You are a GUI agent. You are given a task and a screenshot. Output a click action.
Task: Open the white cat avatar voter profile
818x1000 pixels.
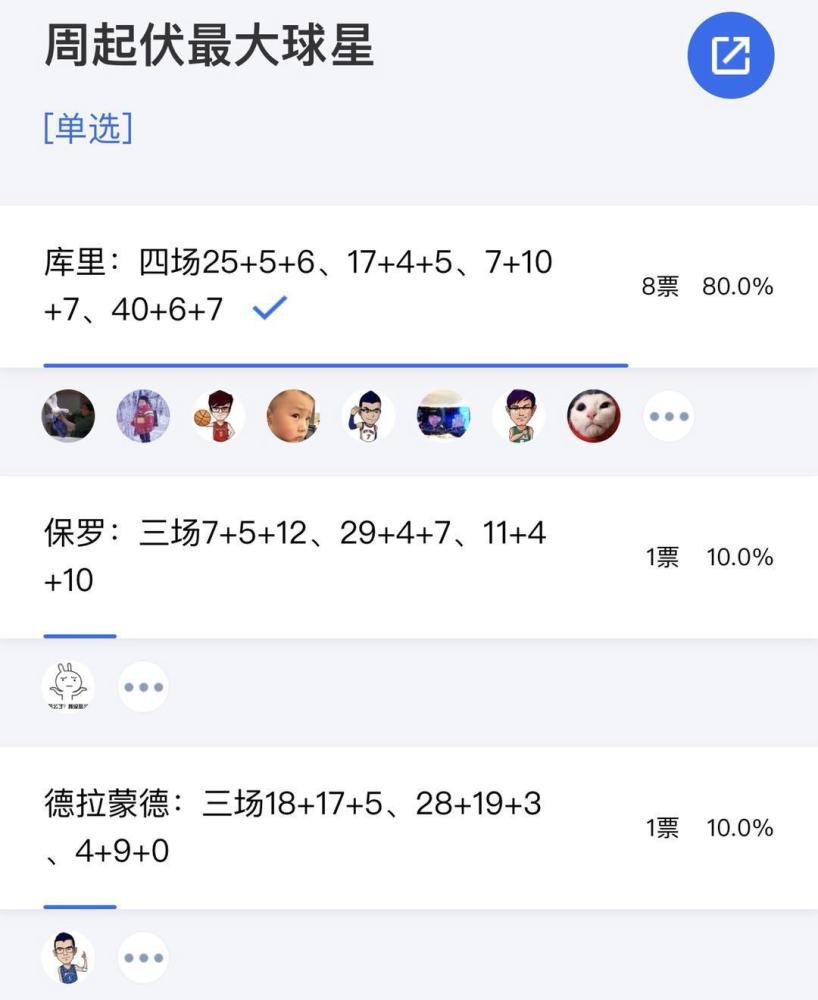[594, 417]
